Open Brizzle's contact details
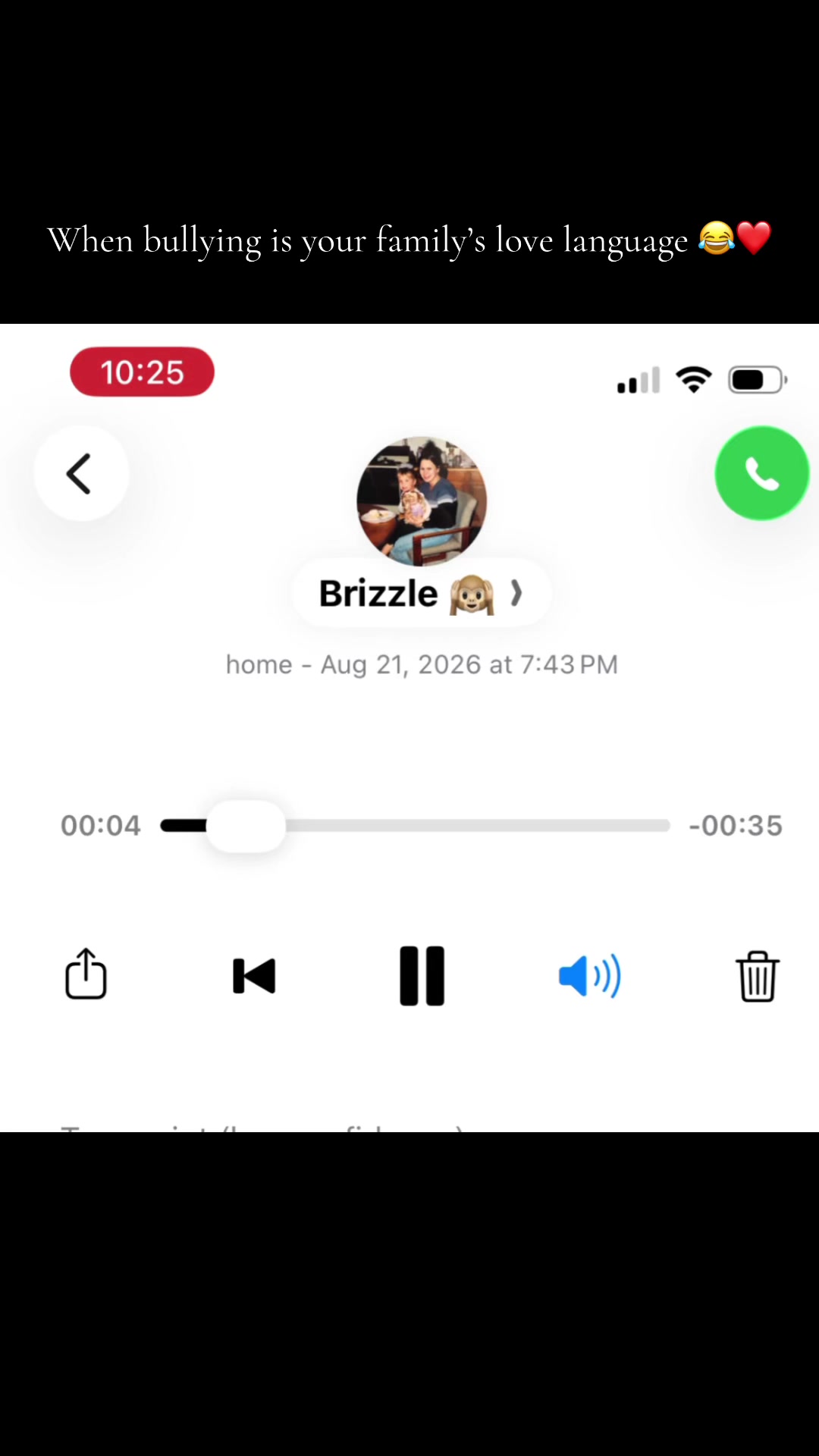 [422, 593]
